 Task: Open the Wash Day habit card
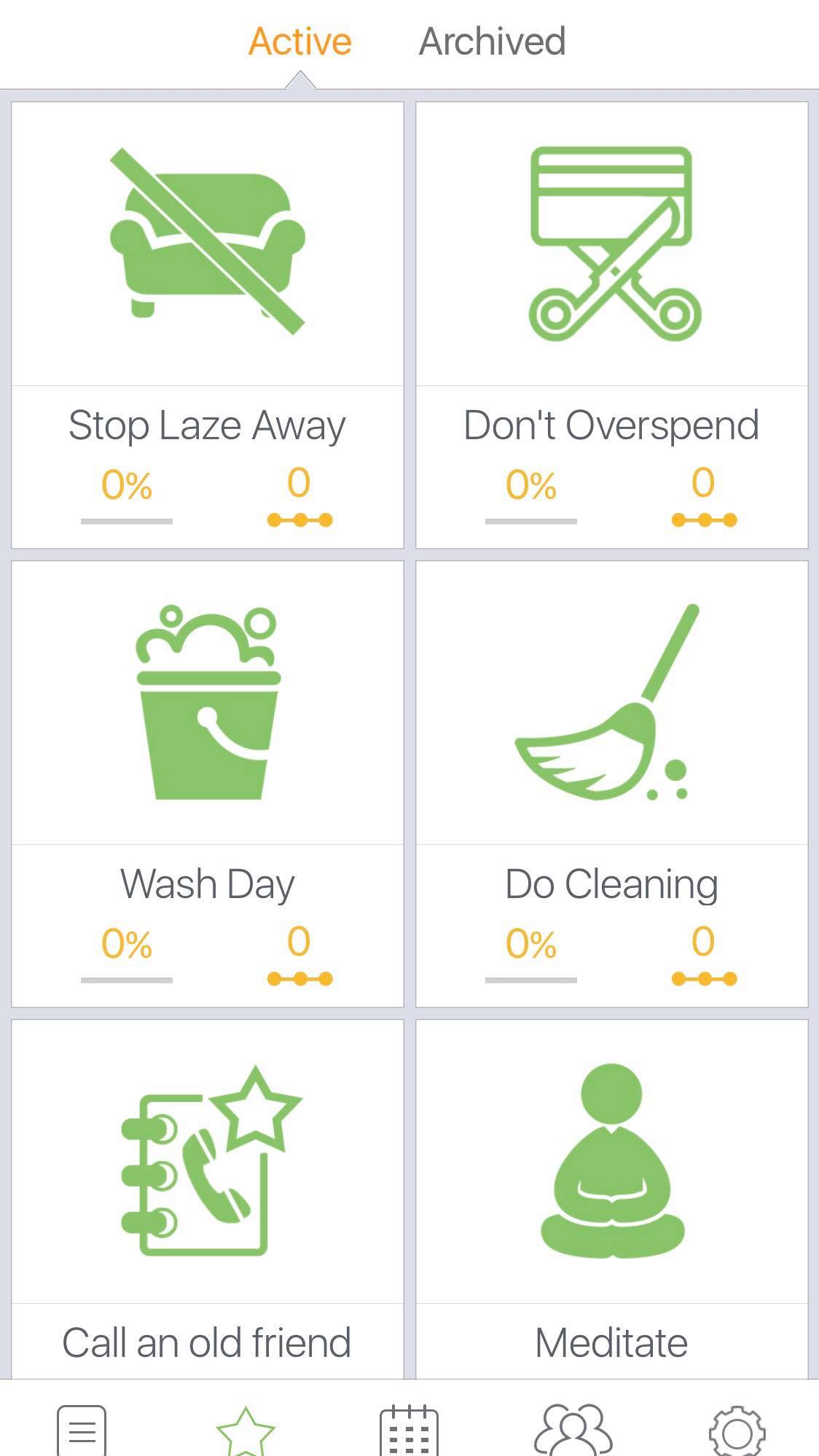(x=208, y=784)
